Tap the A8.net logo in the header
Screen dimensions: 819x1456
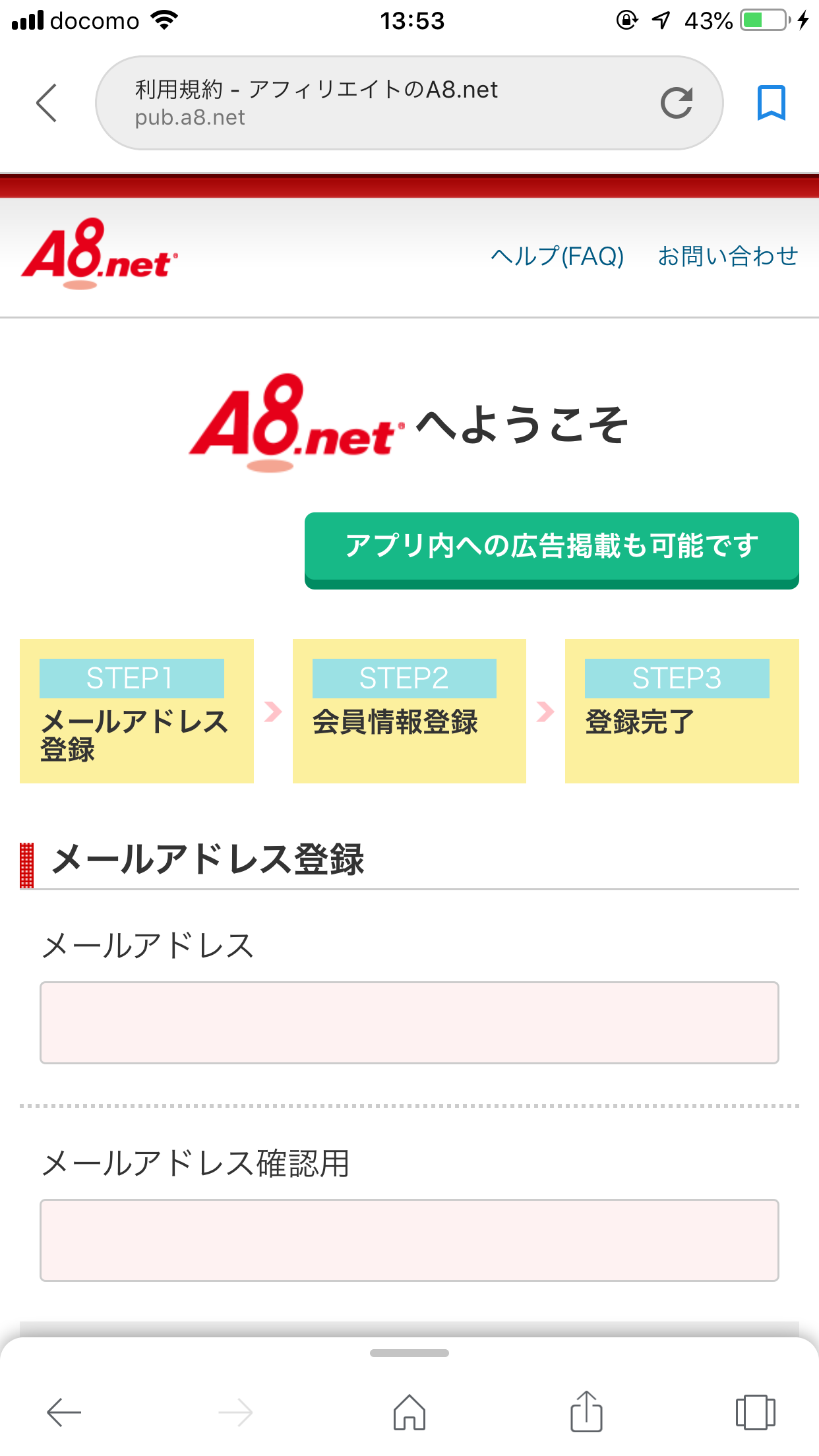tap(100, 255)
